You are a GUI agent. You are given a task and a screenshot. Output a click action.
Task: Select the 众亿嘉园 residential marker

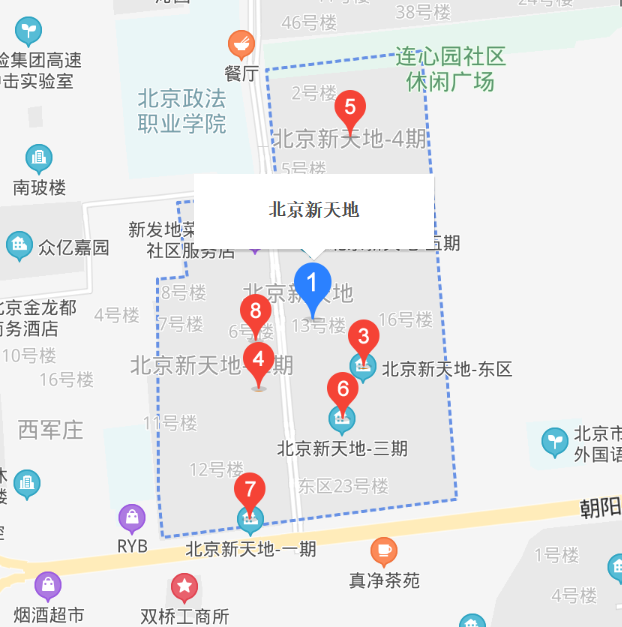[x=18, y=245]
